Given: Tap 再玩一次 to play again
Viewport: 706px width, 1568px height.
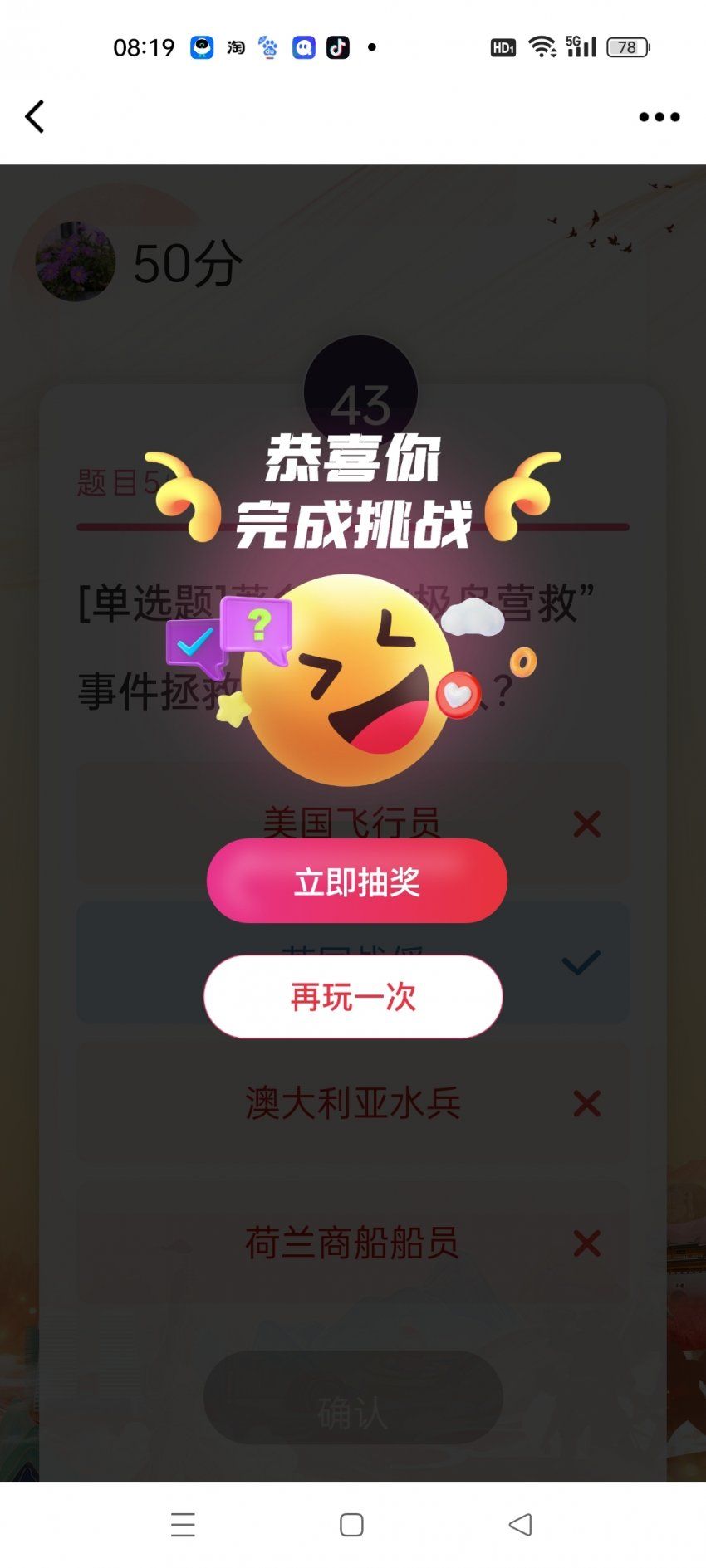Looking at the screenshot, I should pyautogui.click(x=353, y=996).
